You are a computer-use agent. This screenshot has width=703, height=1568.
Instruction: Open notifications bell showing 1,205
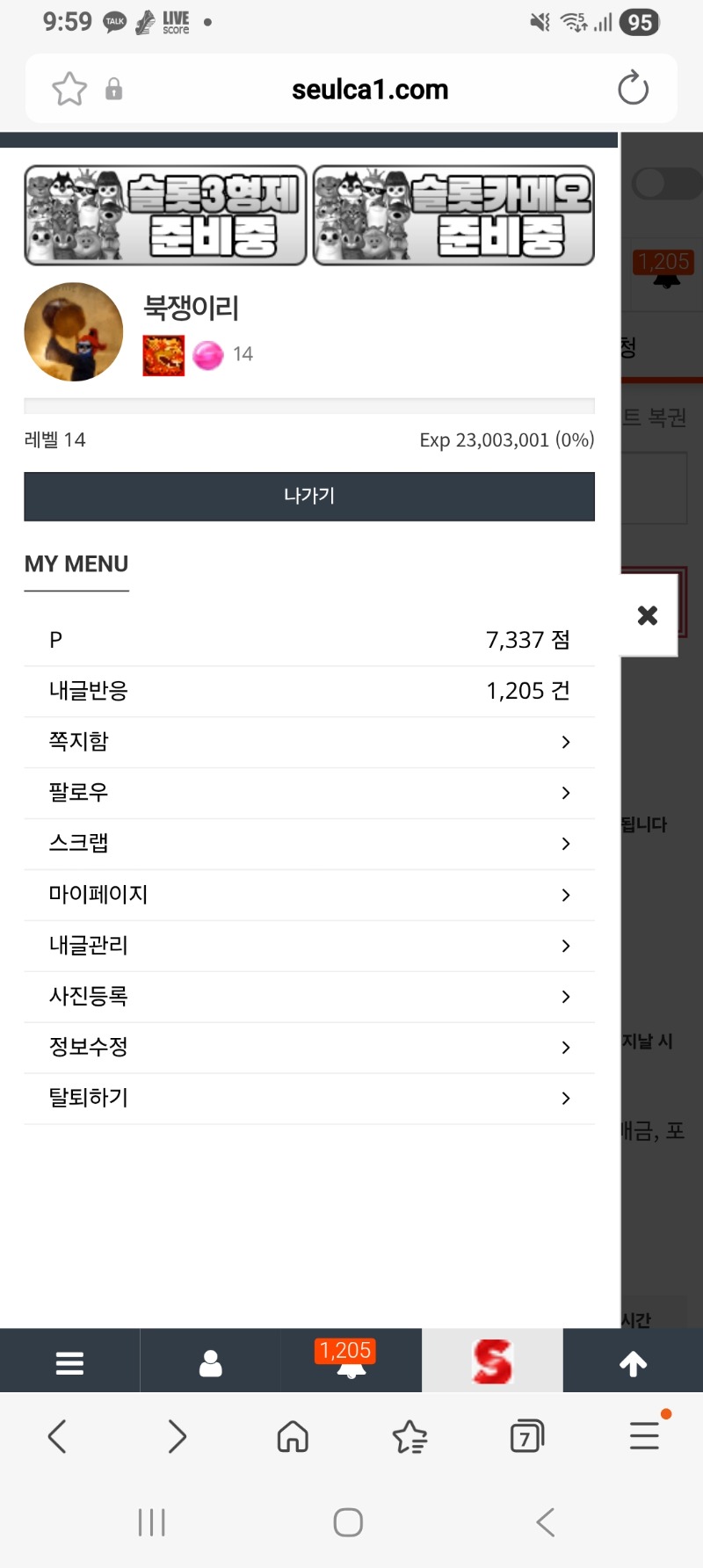[351, 1361]
